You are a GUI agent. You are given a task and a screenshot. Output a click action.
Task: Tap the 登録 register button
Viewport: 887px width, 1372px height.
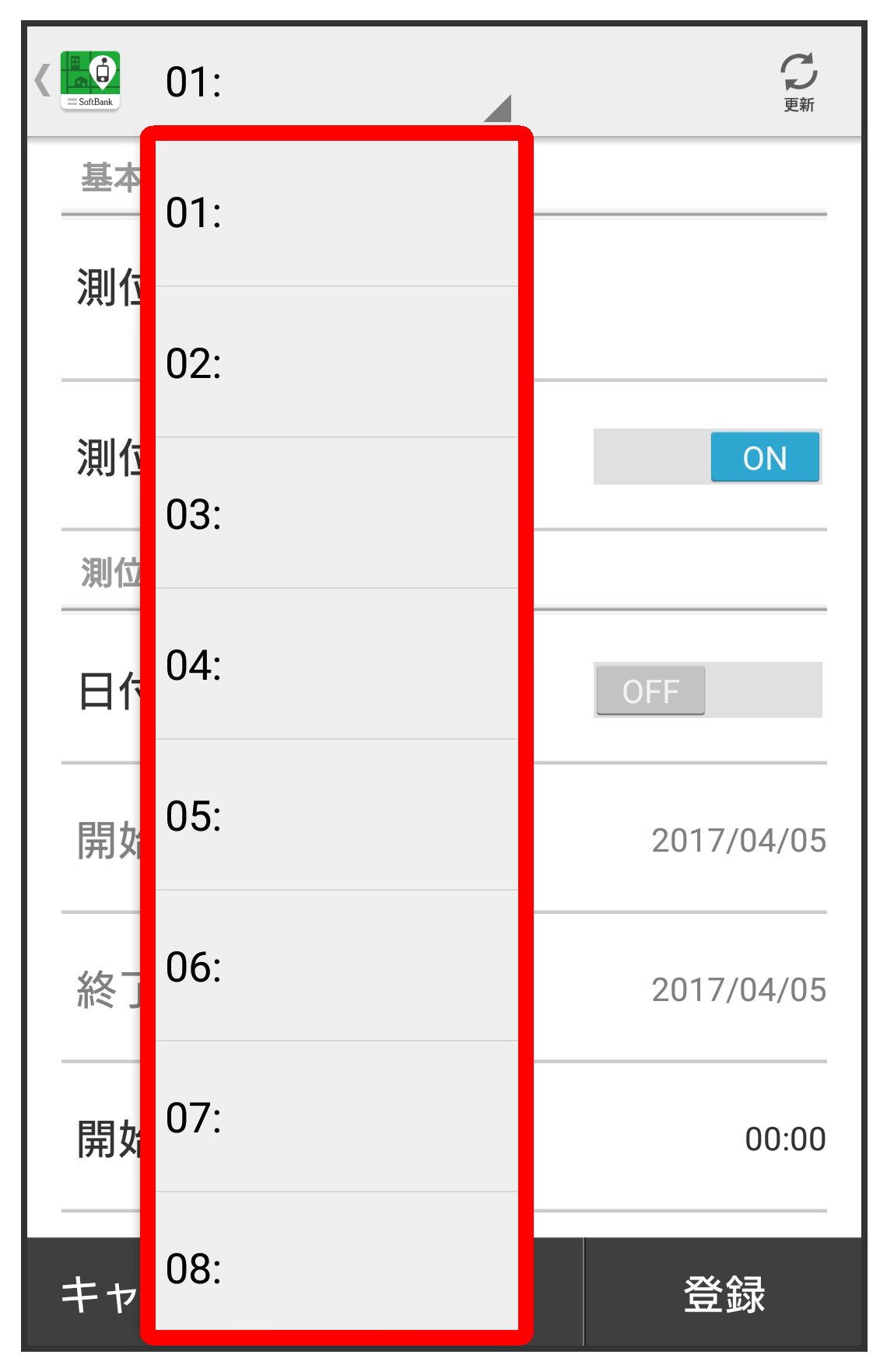click(724, 1293)
